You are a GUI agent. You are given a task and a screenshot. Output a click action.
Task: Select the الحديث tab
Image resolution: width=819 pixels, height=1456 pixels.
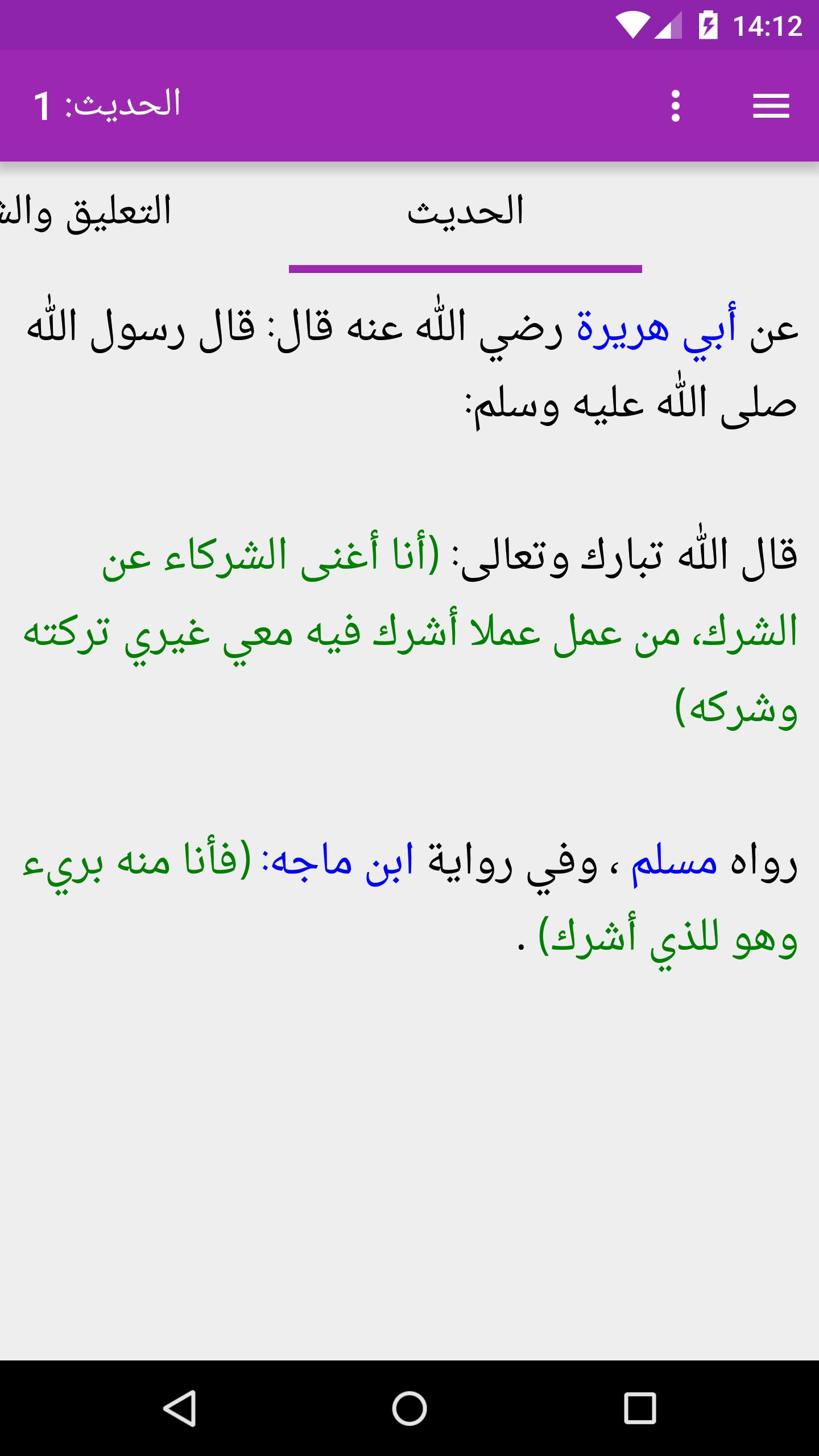[465, 212]
